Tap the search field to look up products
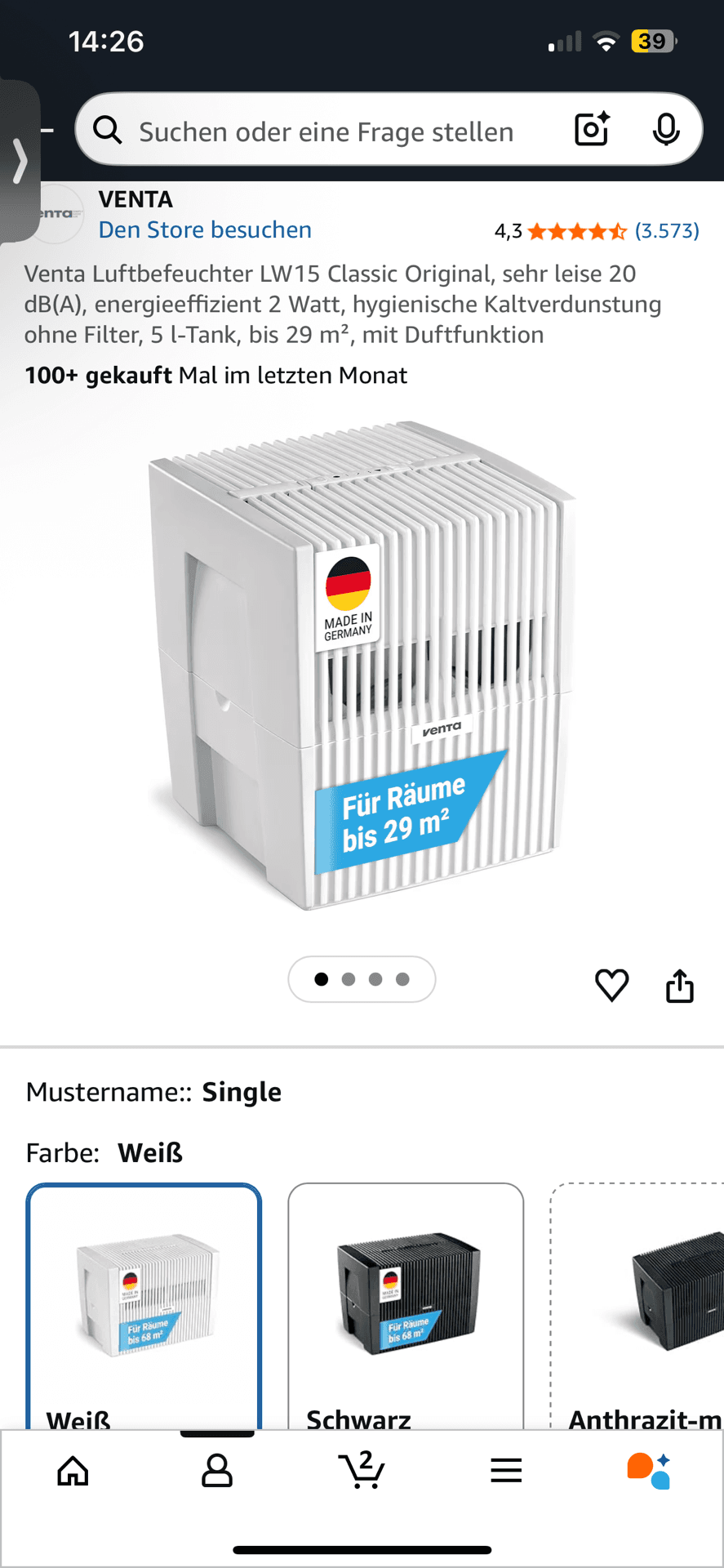724x1568 pixels. point(326,131)
